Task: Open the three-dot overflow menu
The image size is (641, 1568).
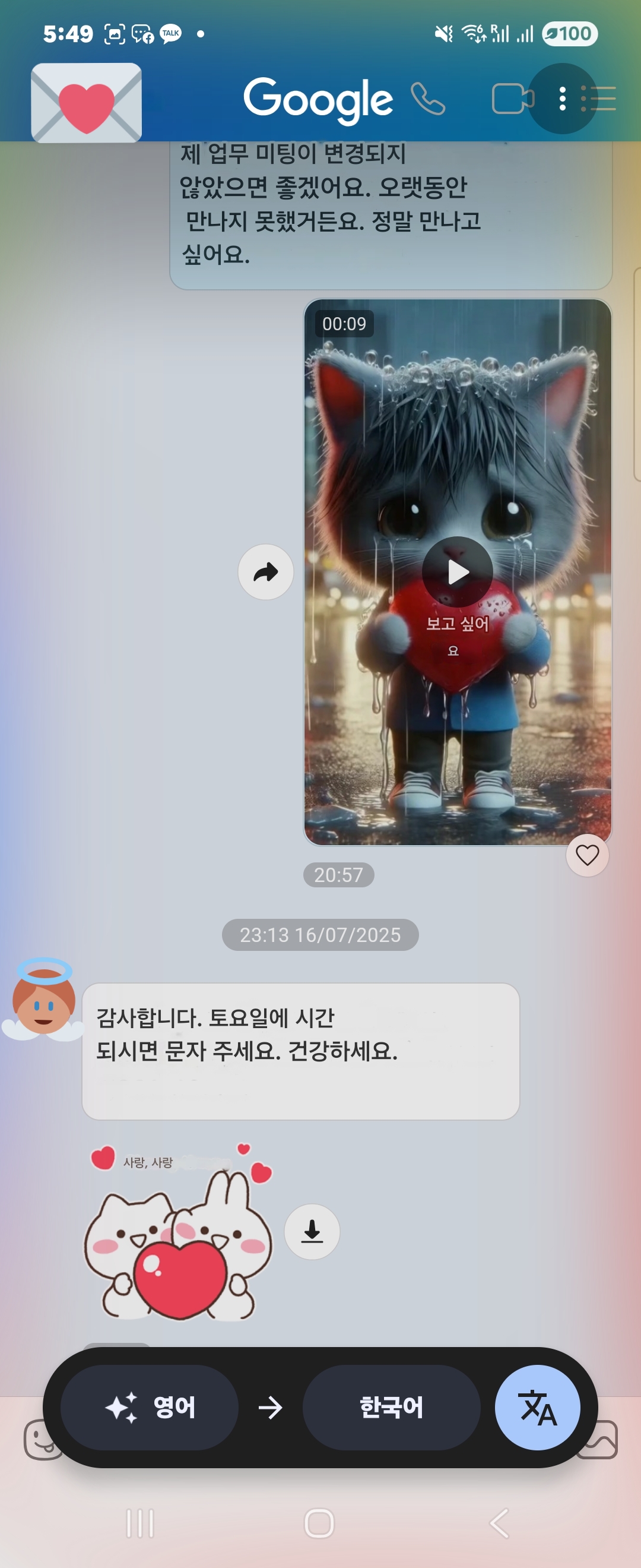Action: (562, 99)
